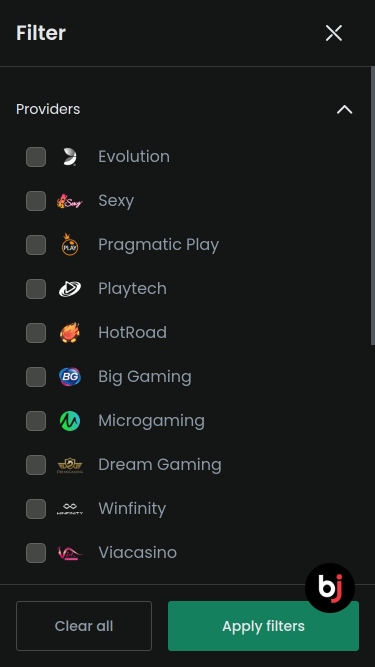Screen dimensions: 375x667
Task: Check the HotRoad checkbox
Action: [36, 333]
